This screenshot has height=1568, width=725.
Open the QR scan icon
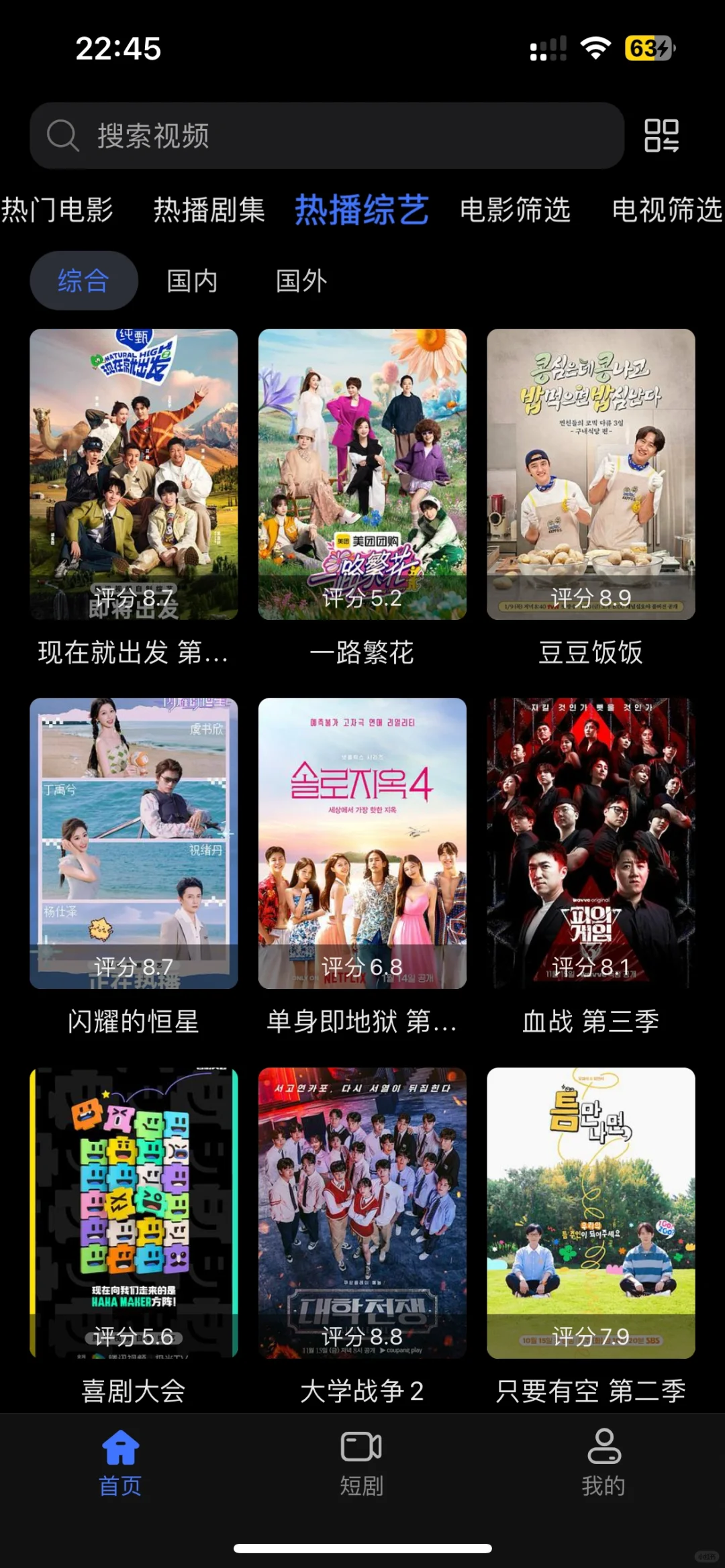(661, 136)
